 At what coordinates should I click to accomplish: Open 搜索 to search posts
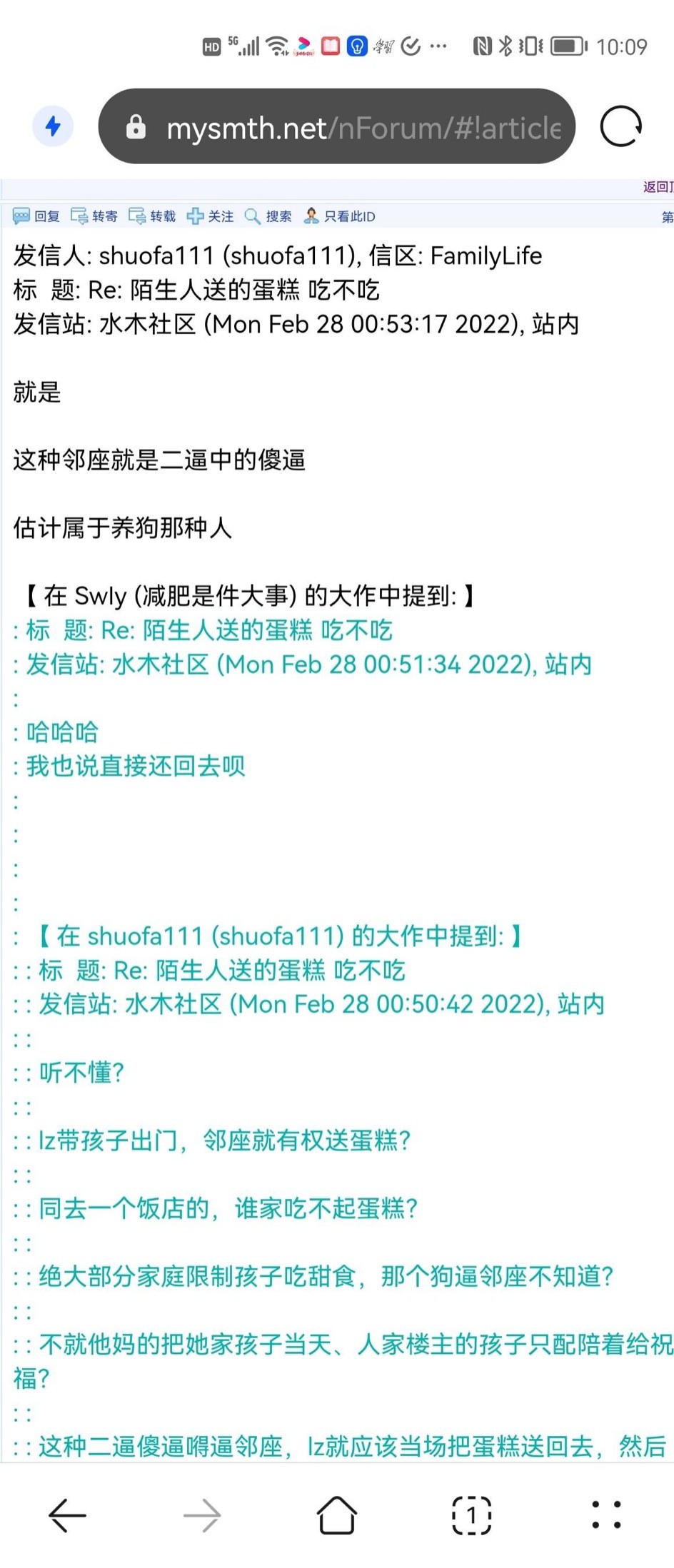268,216
